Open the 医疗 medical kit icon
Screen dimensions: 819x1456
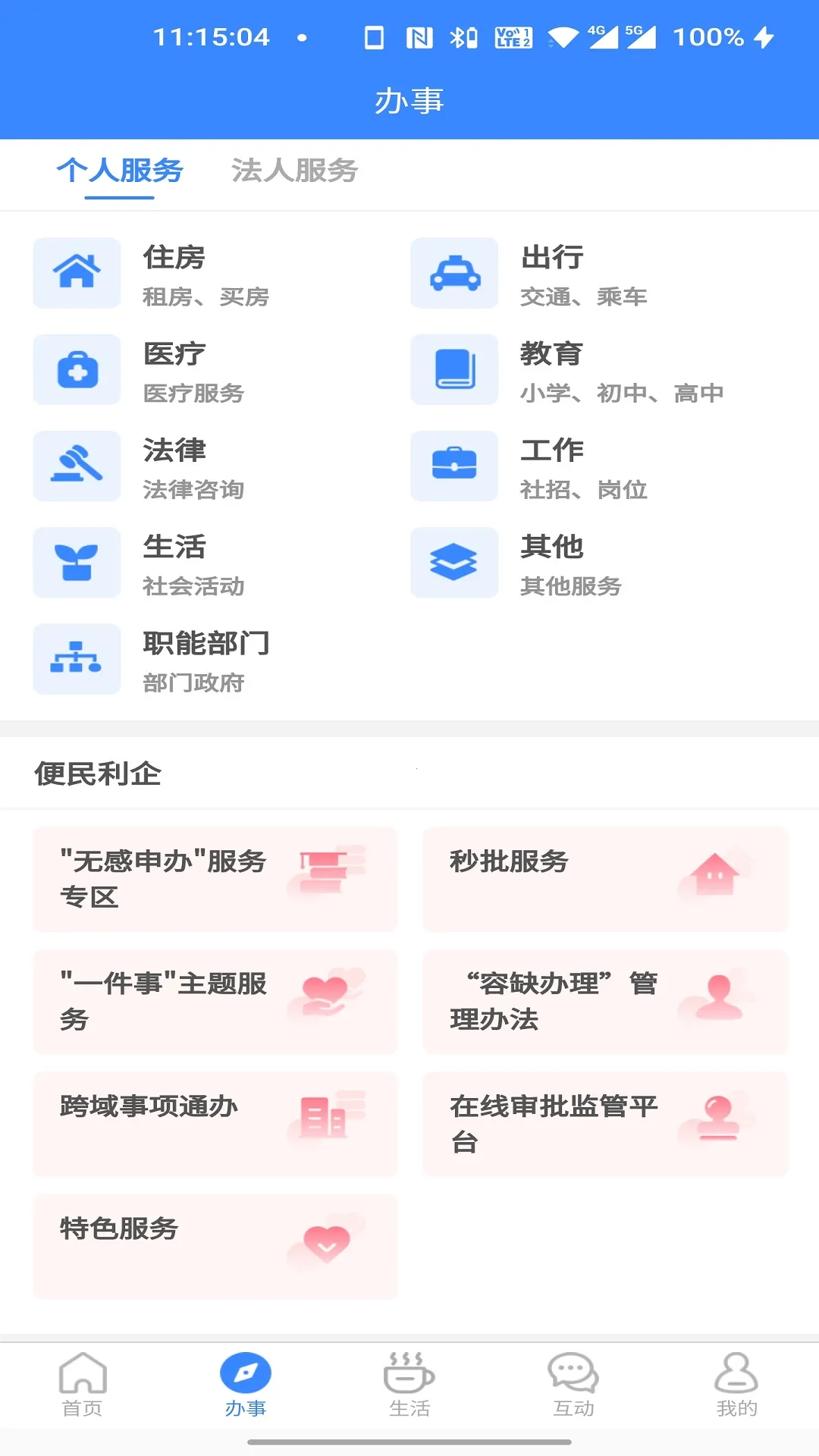(76, 369)
